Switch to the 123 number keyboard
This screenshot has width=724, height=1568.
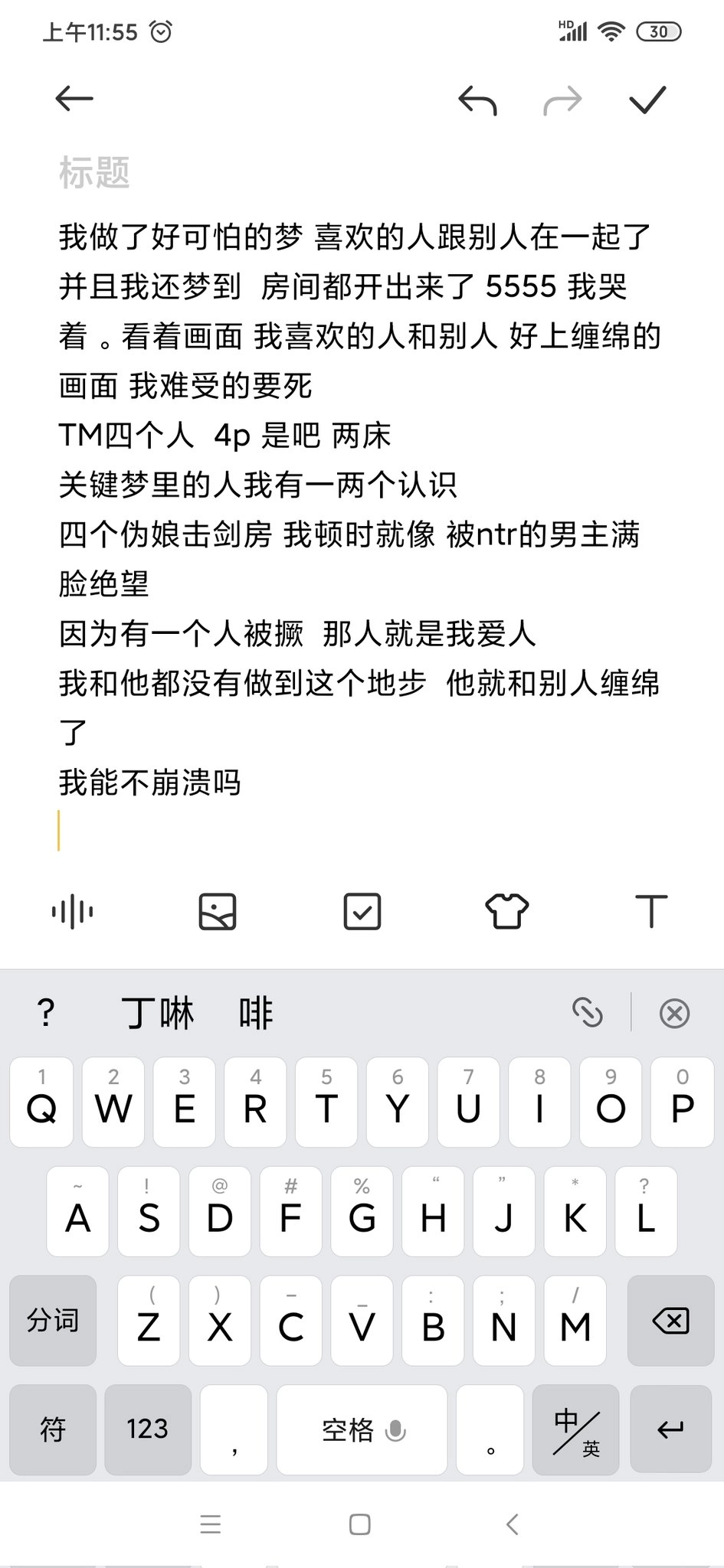click(148, 1429)
